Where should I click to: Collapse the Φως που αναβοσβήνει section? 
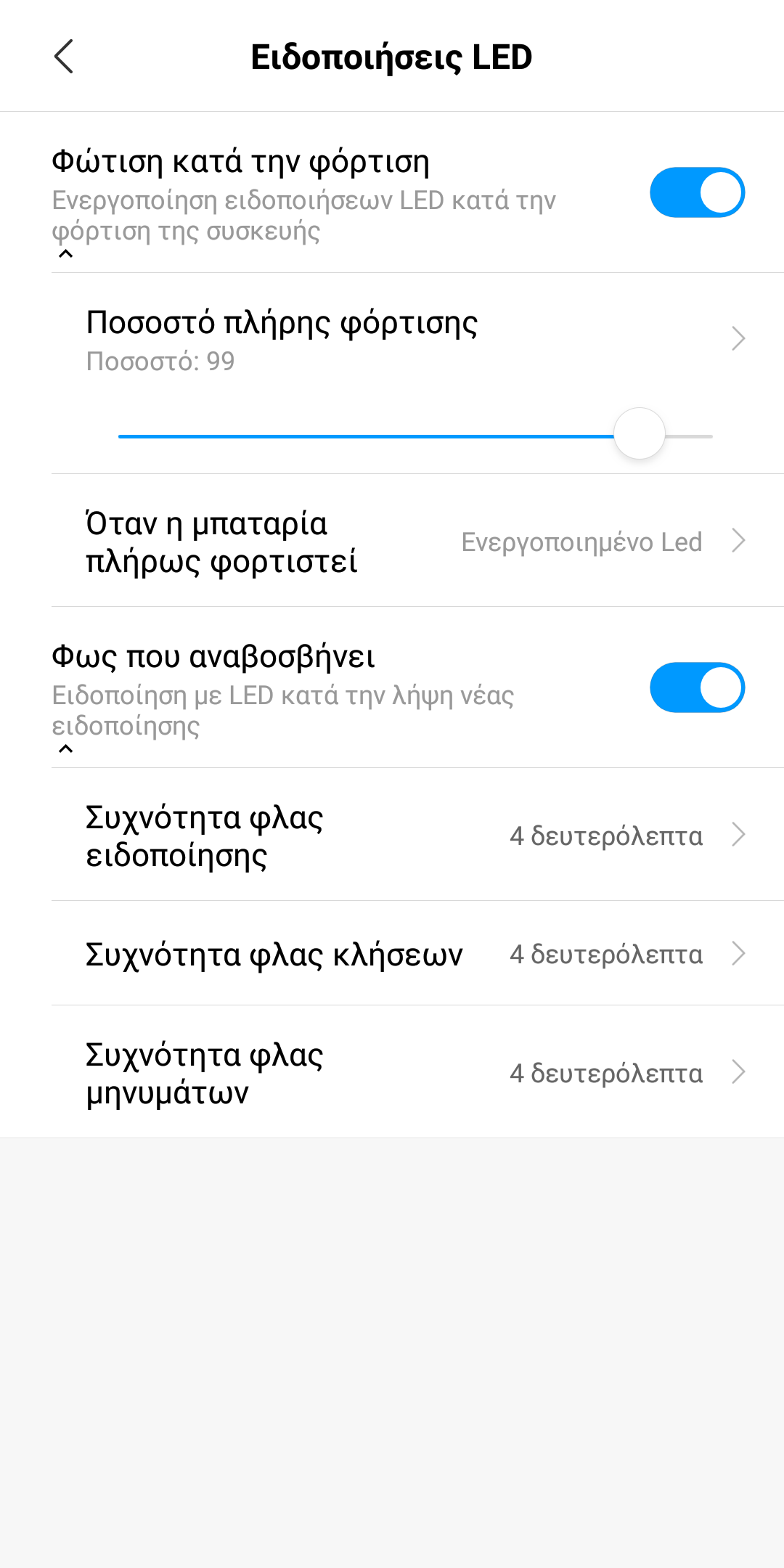[x=65, y=749]
